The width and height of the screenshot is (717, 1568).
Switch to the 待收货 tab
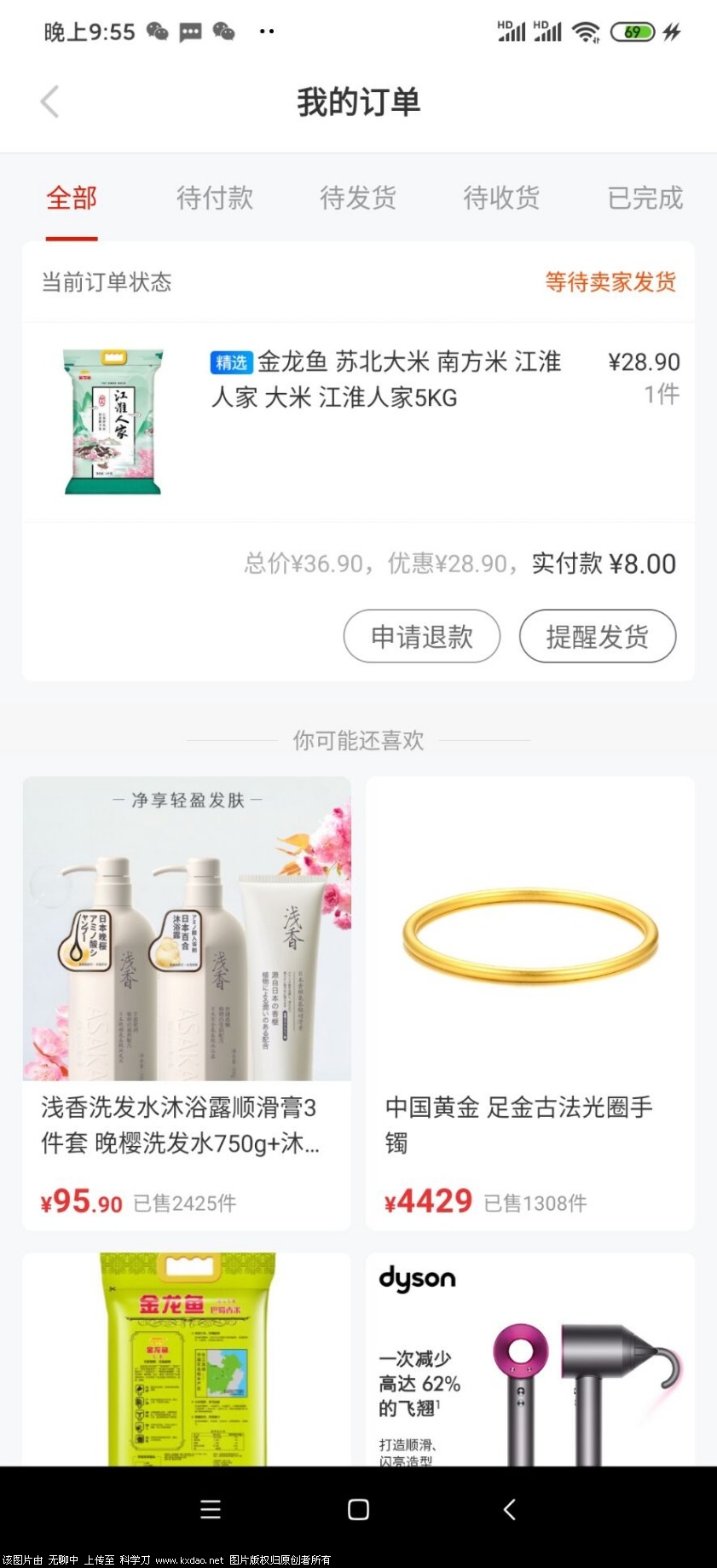click(501, 198)
